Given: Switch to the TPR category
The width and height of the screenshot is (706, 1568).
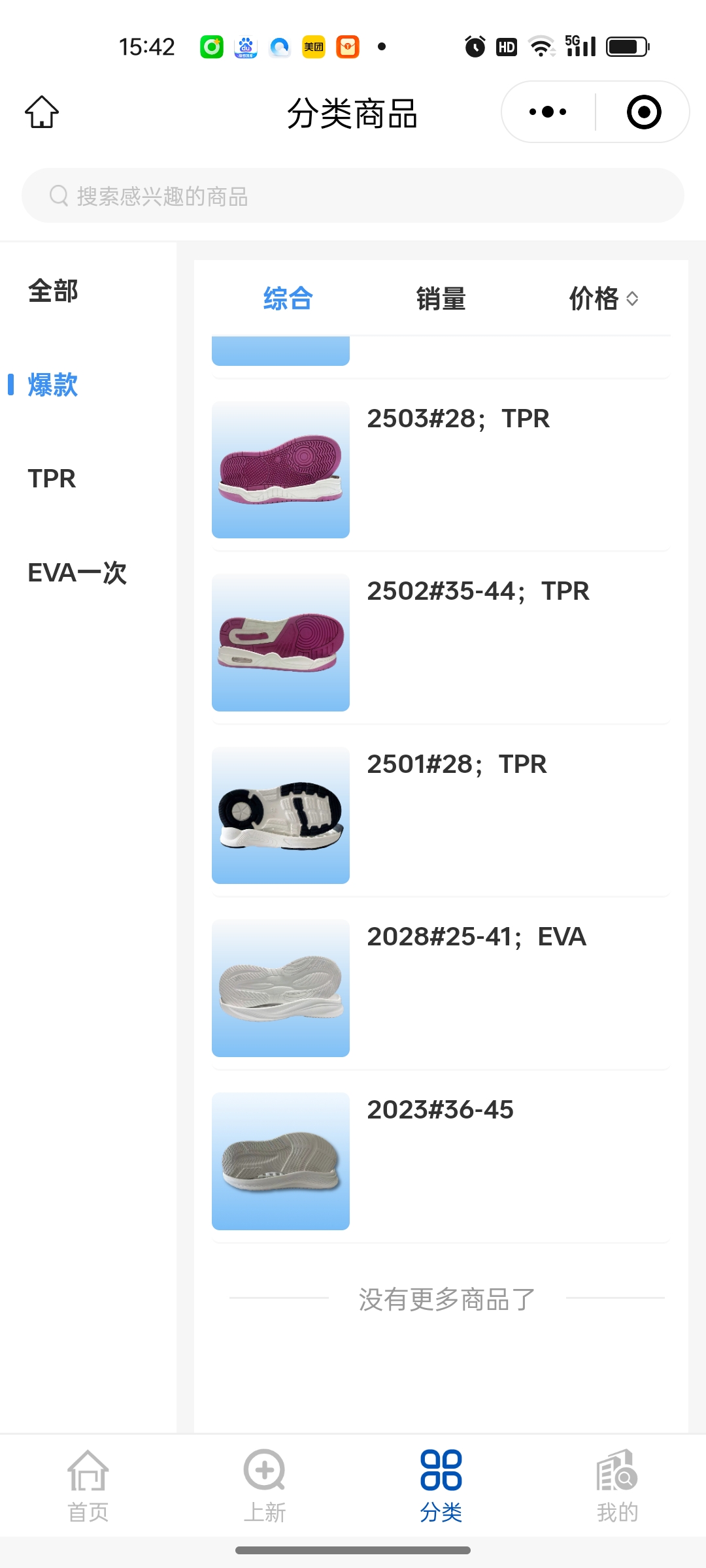Looking at the screenshot, I should click(52, 479).
